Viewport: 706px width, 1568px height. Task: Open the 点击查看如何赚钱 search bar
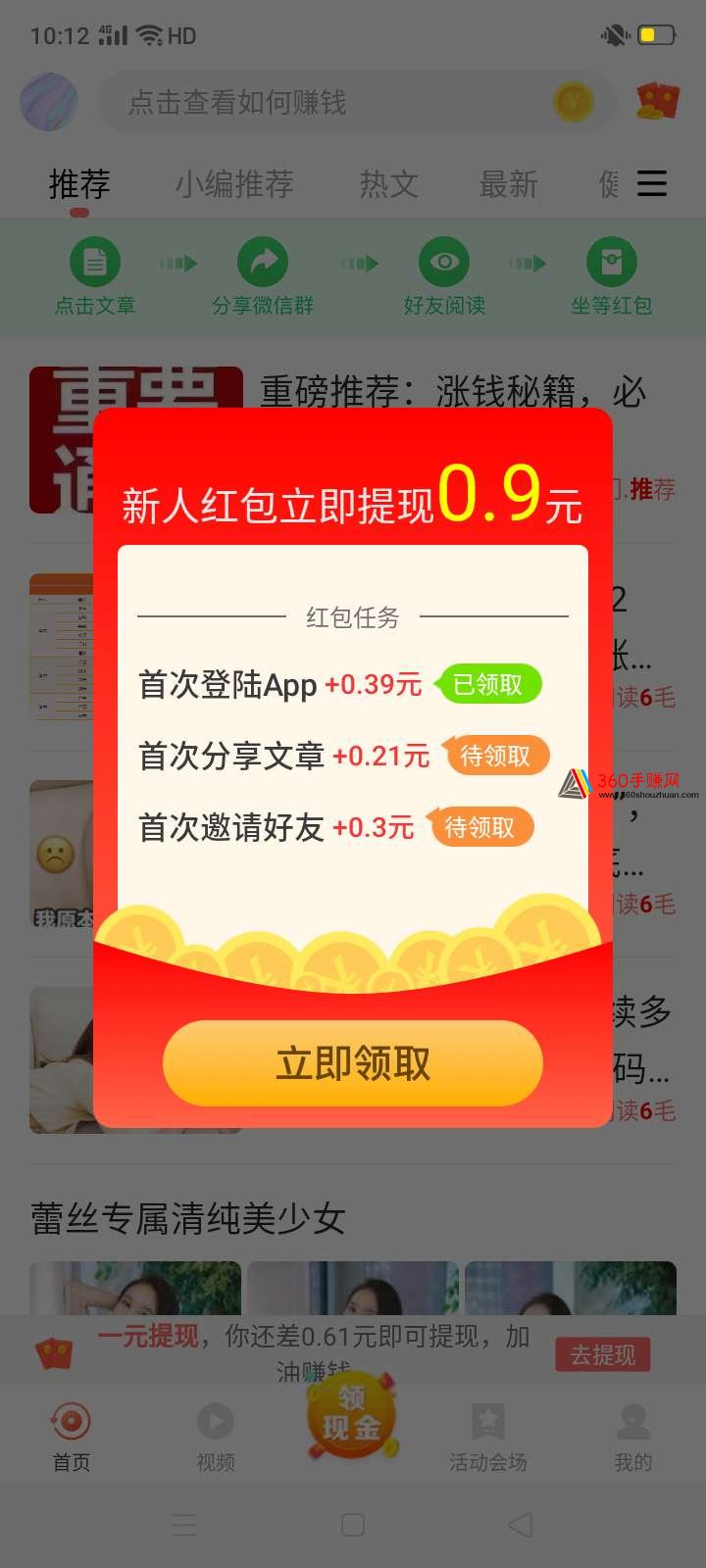tap(358, 102)
